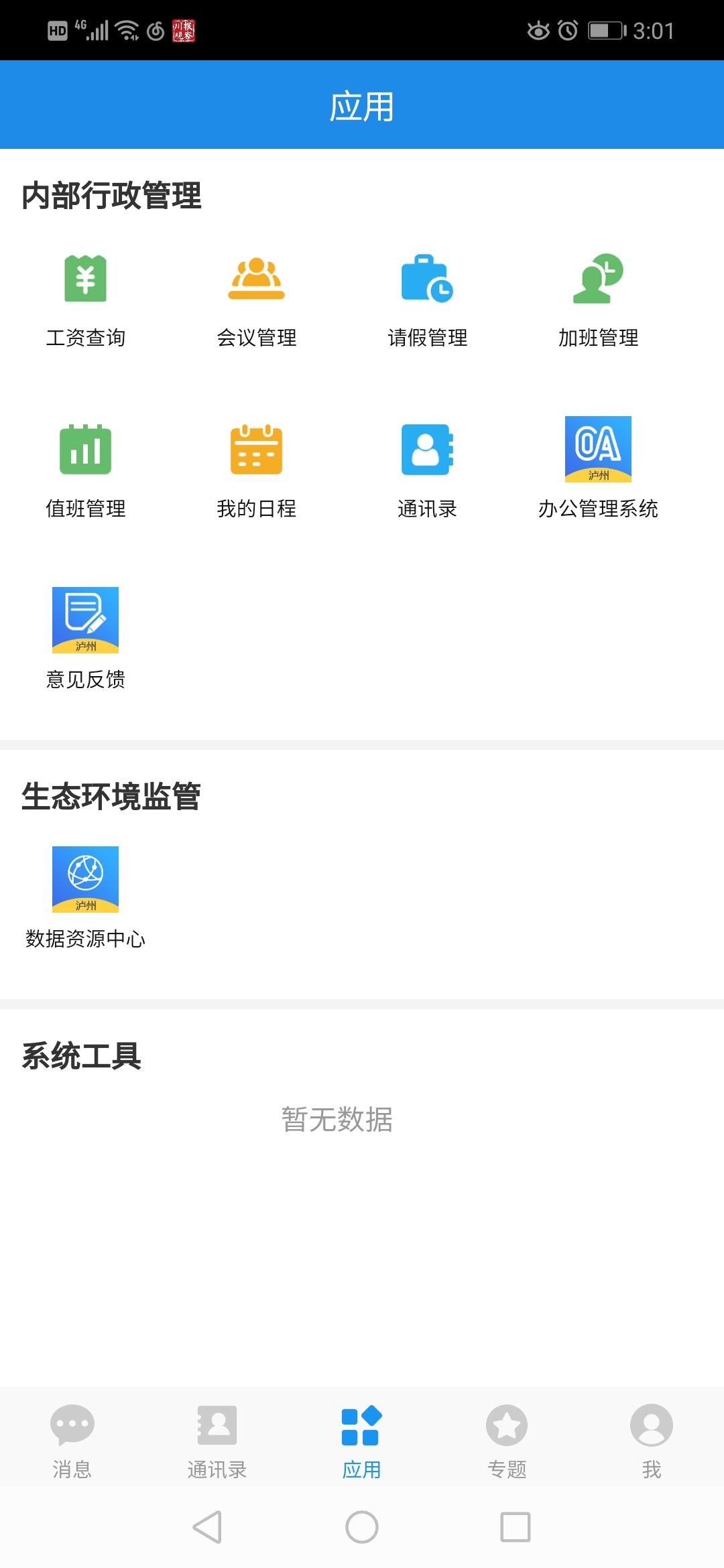Image resolution: width=724 pixels, height=1568 pixels.
Task: Tap the system home button
Action: (x=362, y=1527)
